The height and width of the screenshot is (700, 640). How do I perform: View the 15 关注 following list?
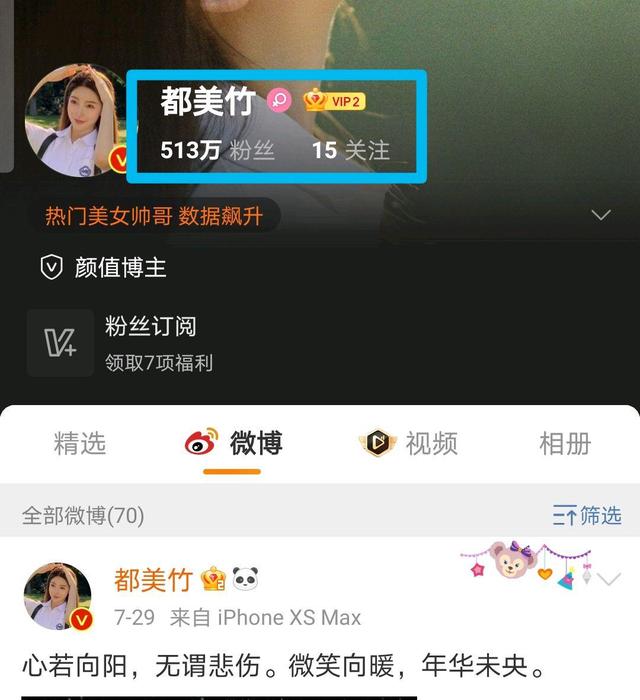(x=350, y=151)
